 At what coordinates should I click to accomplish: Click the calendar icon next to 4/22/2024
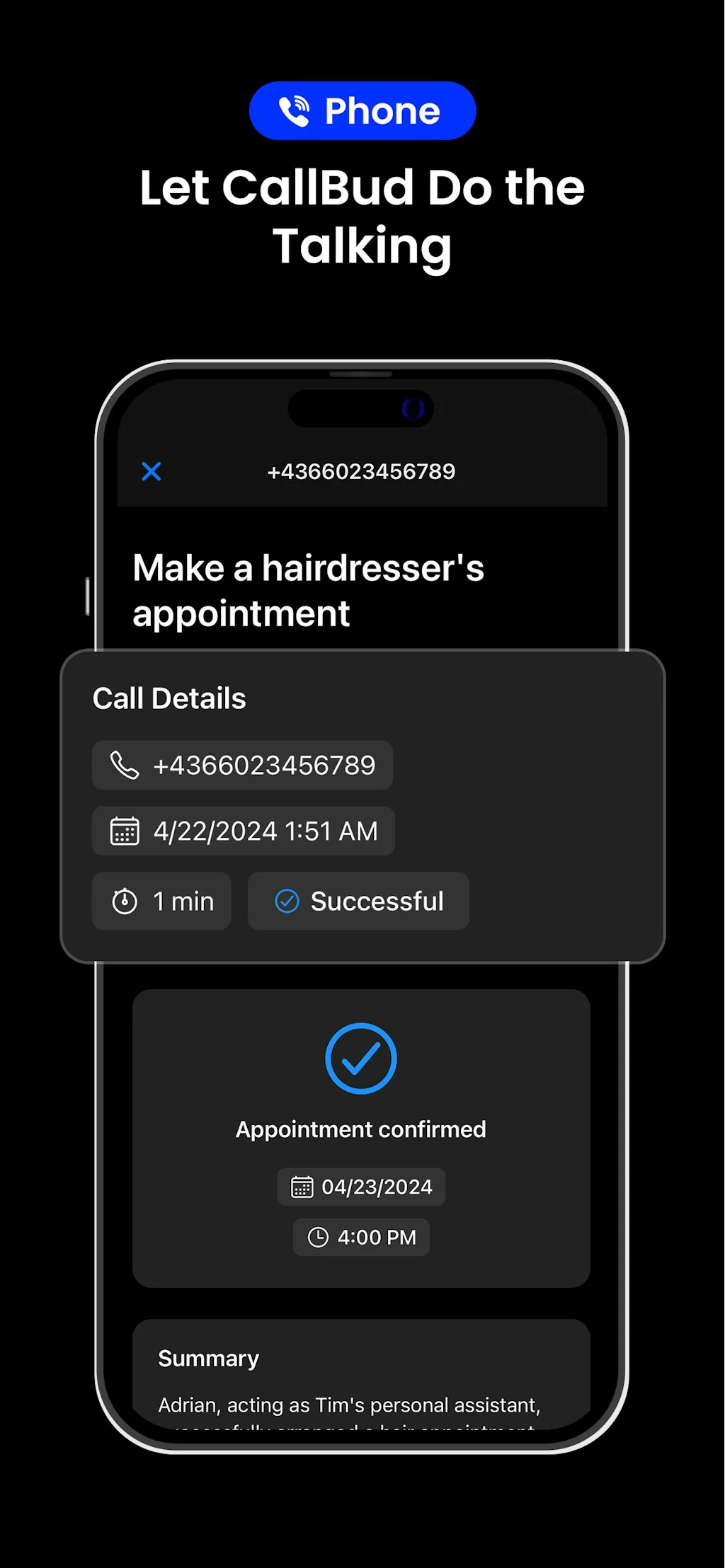coord(125,831)
